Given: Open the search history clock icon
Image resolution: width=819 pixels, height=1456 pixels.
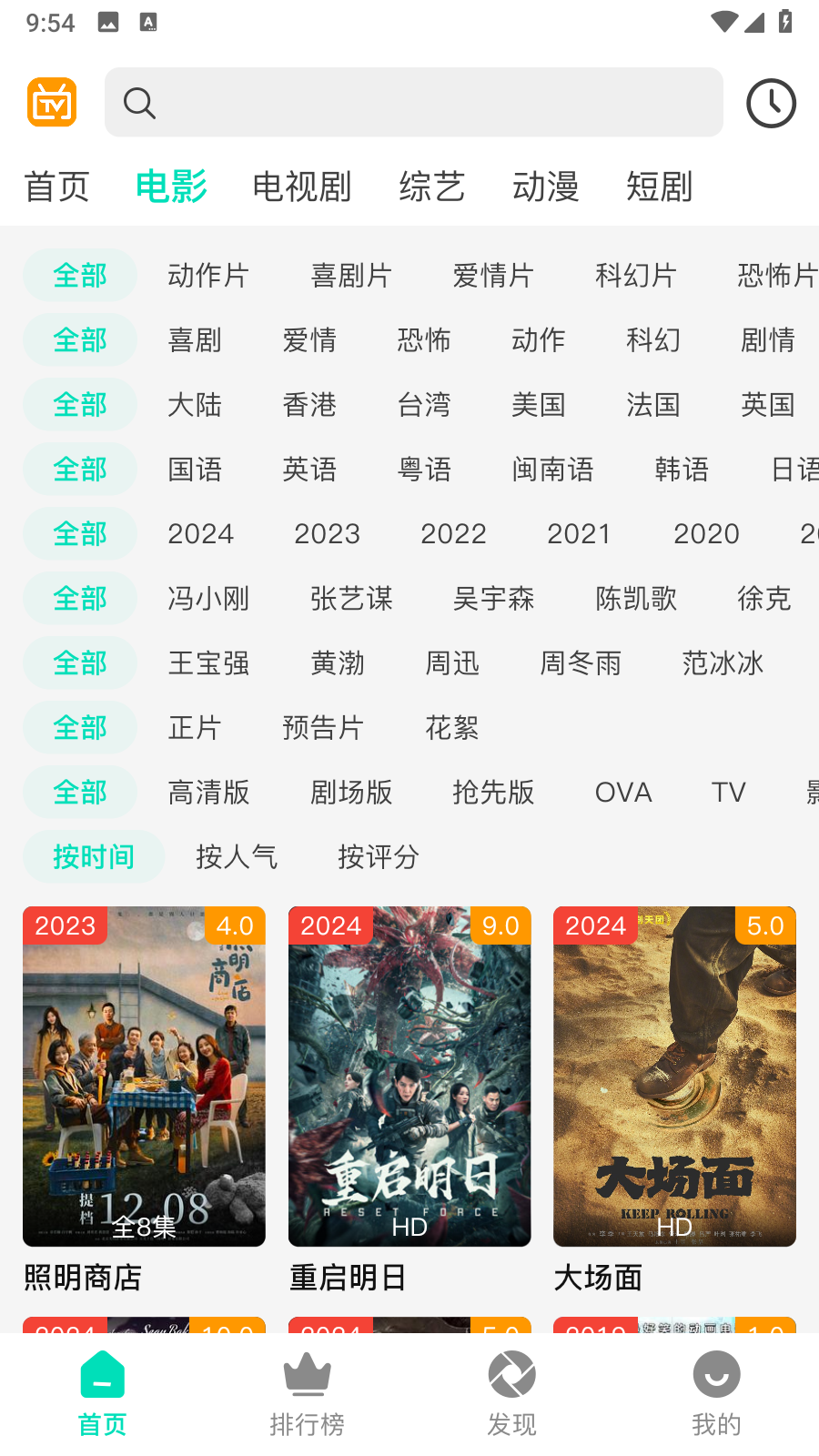Looking at the screenshot, I should (770, 102).
